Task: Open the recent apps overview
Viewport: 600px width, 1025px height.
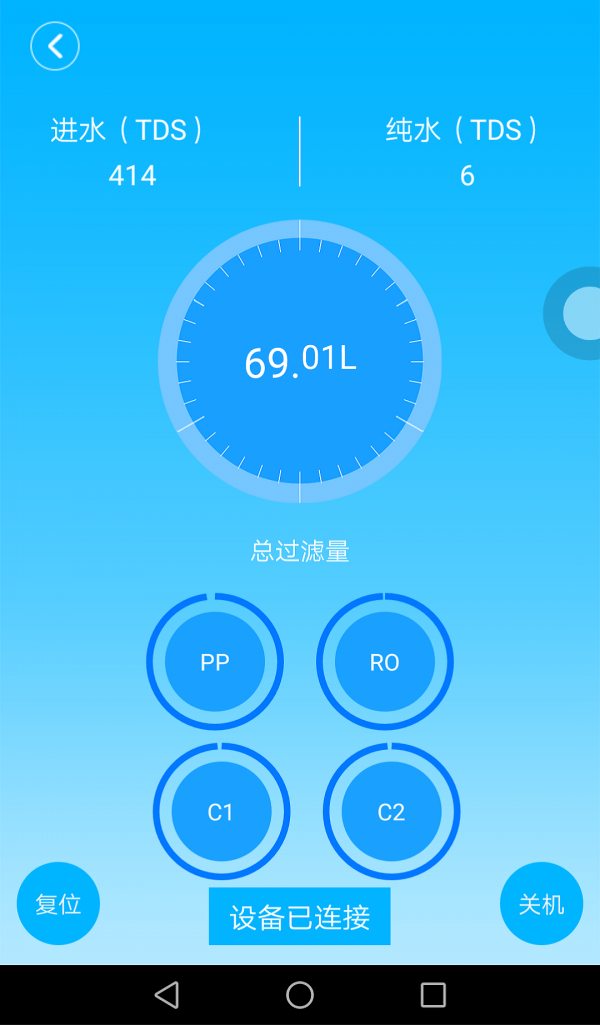Action: point(433,995)
